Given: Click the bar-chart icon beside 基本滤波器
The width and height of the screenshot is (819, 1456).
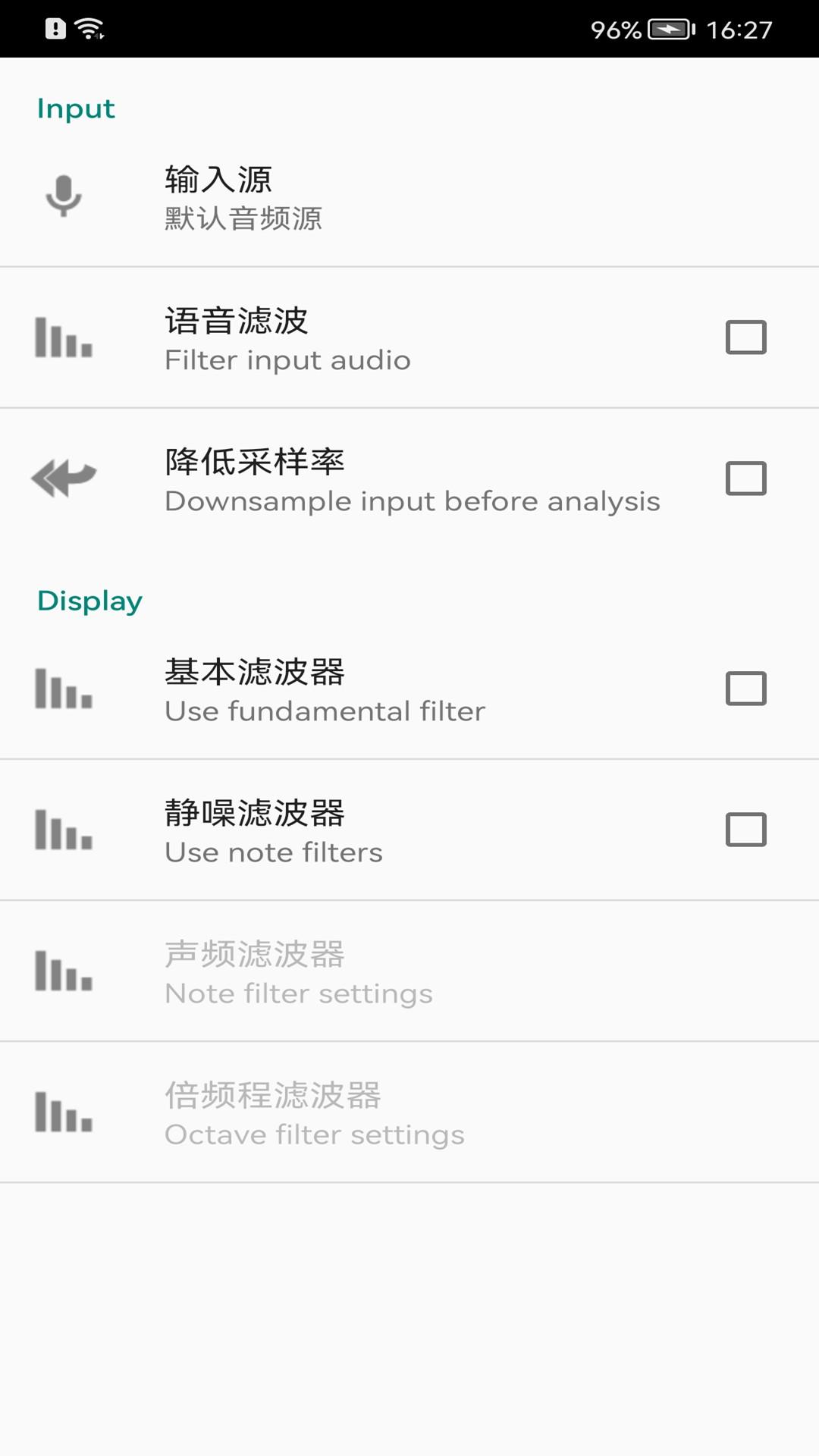Looking at the screenshot, I should click(x=63, y=689).
